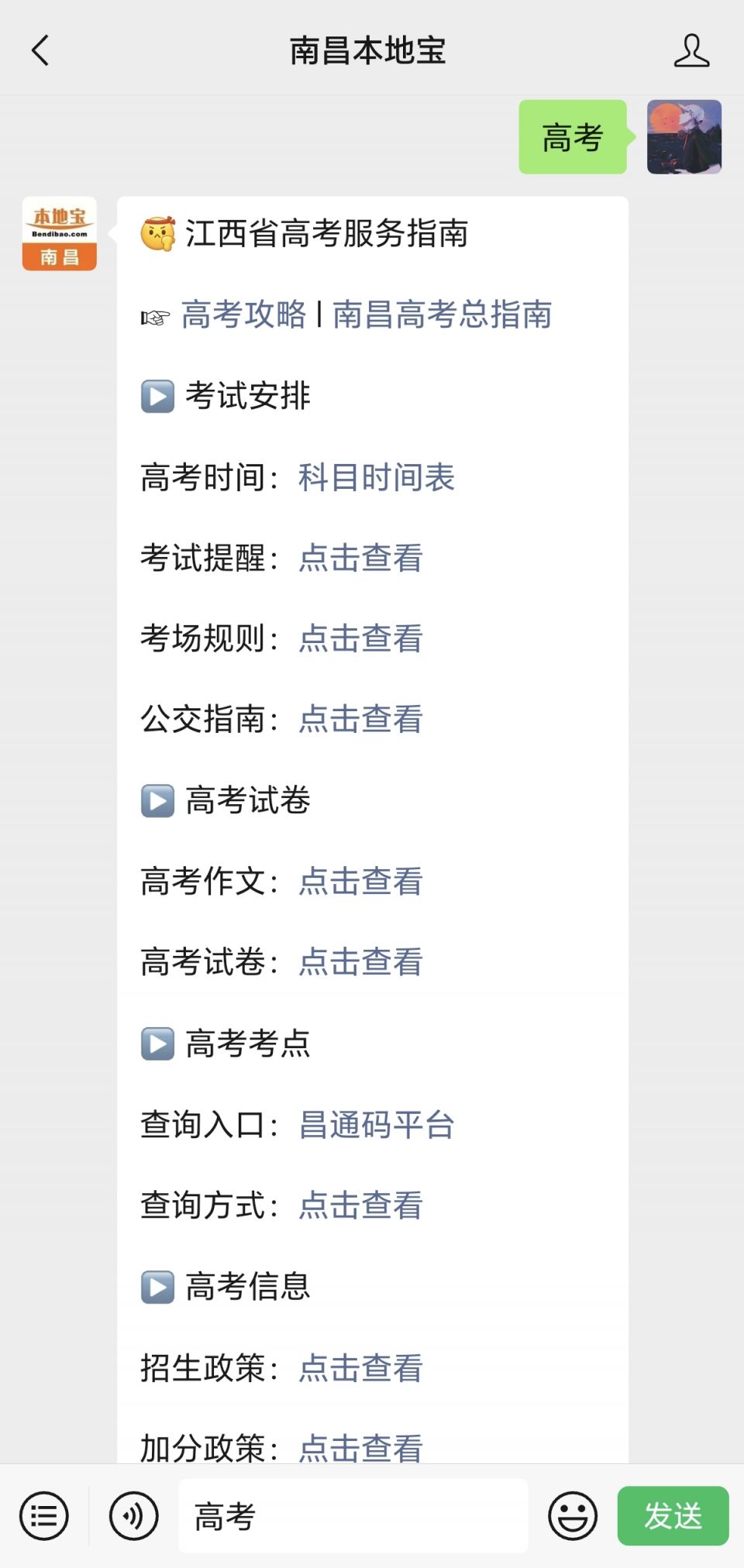Send the message with 发送
The height and width of the screenshot is (1568, 744).
tap(673, 1516)
